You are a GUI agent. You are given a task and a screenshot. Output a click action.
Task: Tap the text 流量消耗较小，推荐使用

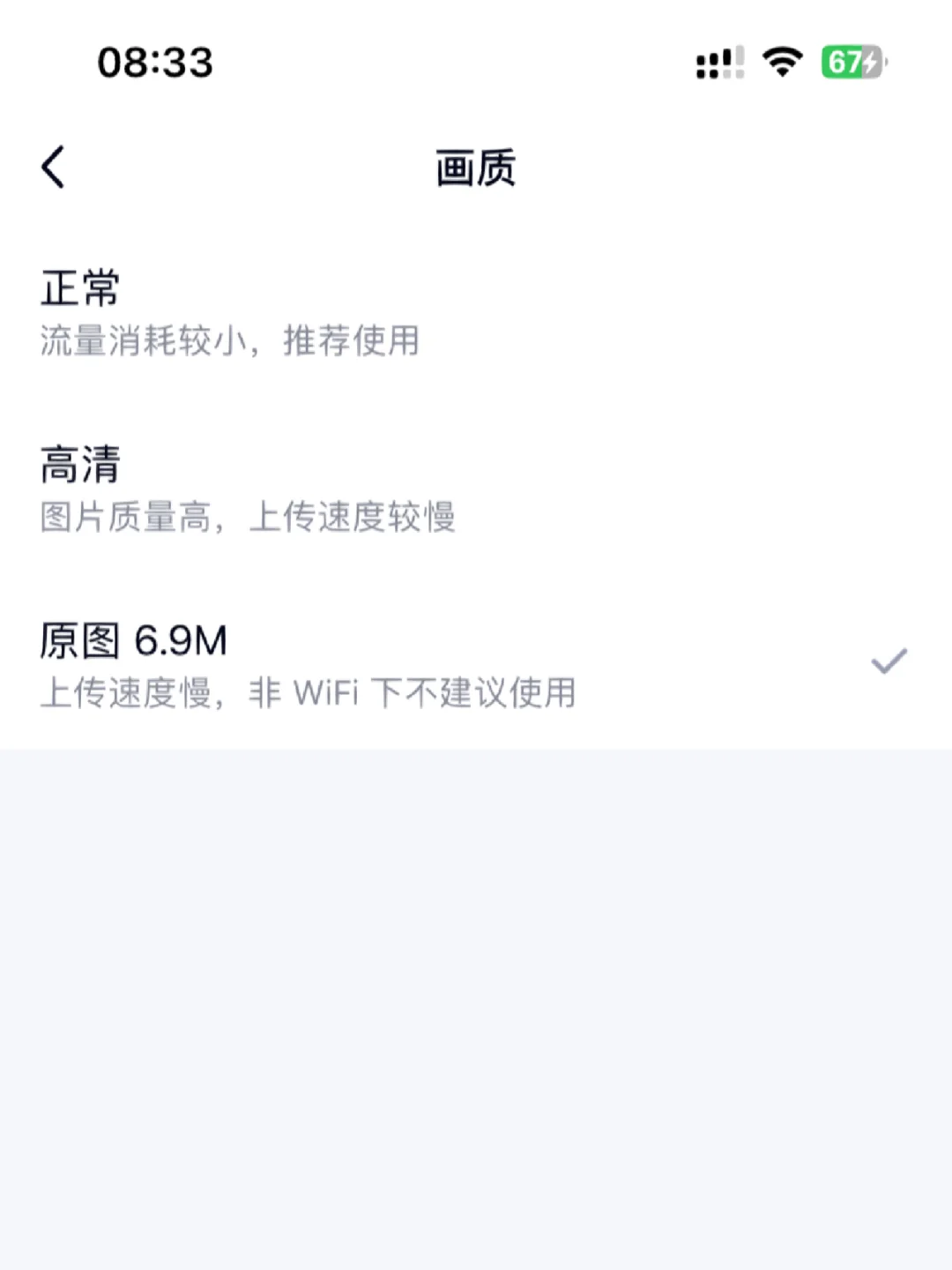[x=231, y=341]
